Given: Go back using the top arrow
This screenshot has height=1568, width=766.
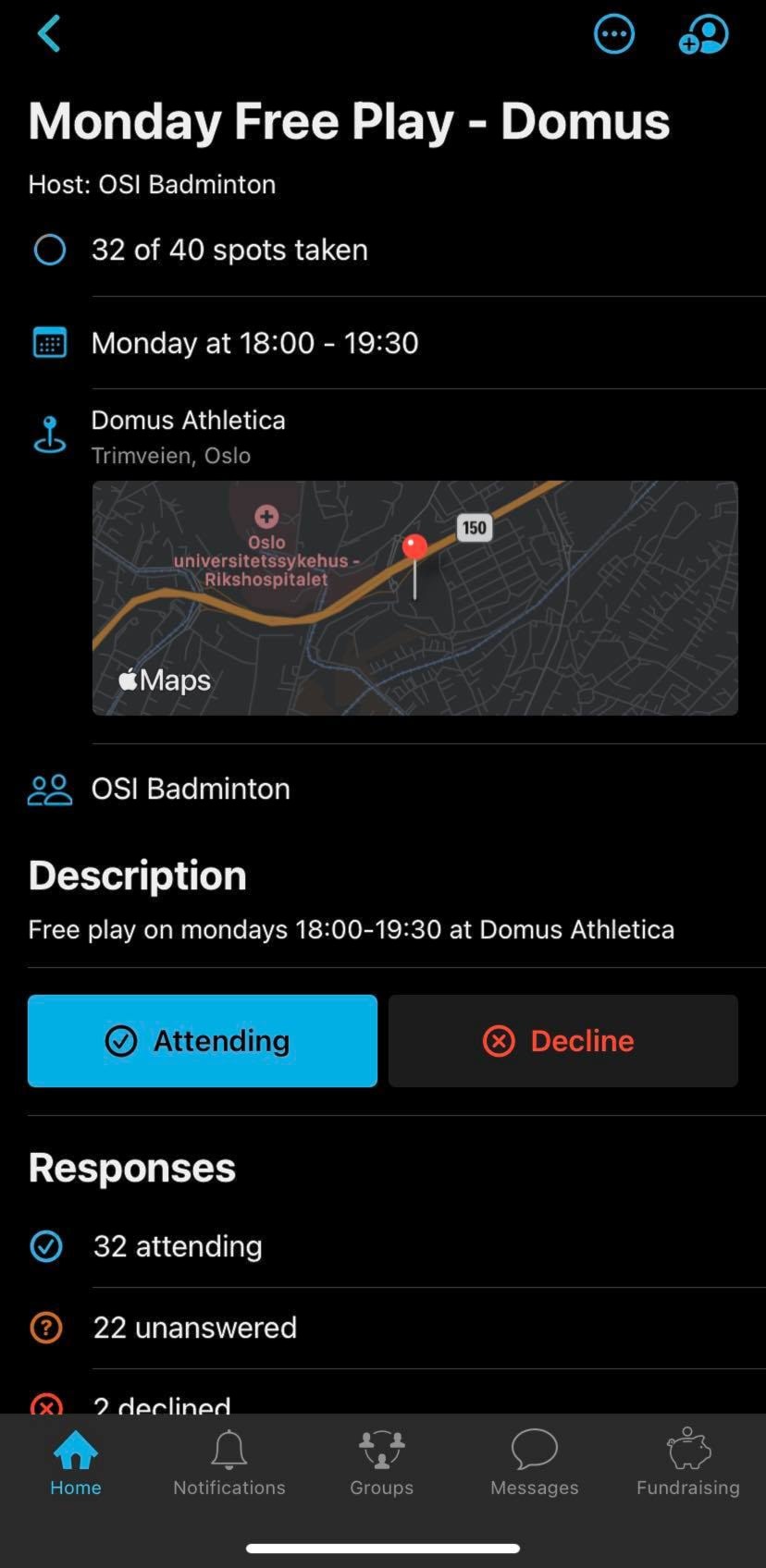Looking at the screenshot, I should (x=49, y=34).
